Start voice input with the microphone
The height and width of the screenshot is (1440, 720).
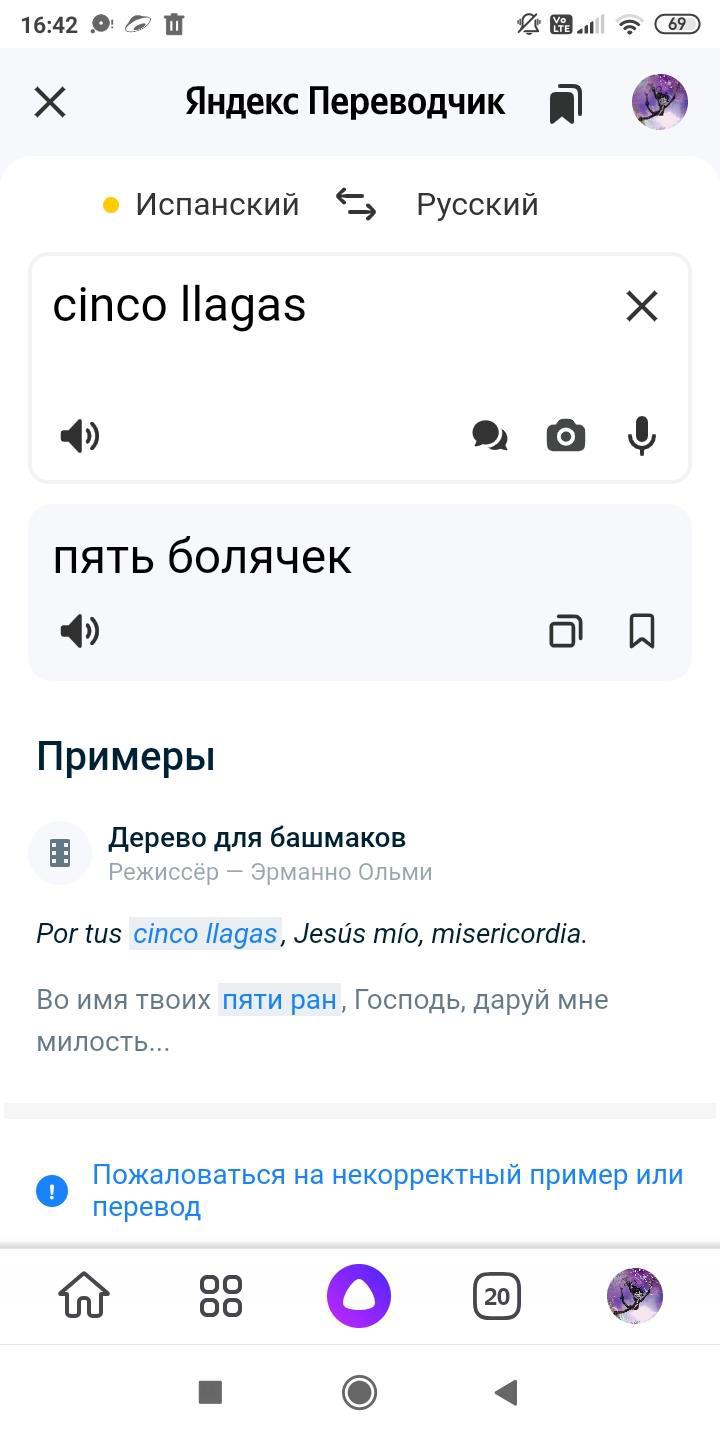(x=642, y=436)
